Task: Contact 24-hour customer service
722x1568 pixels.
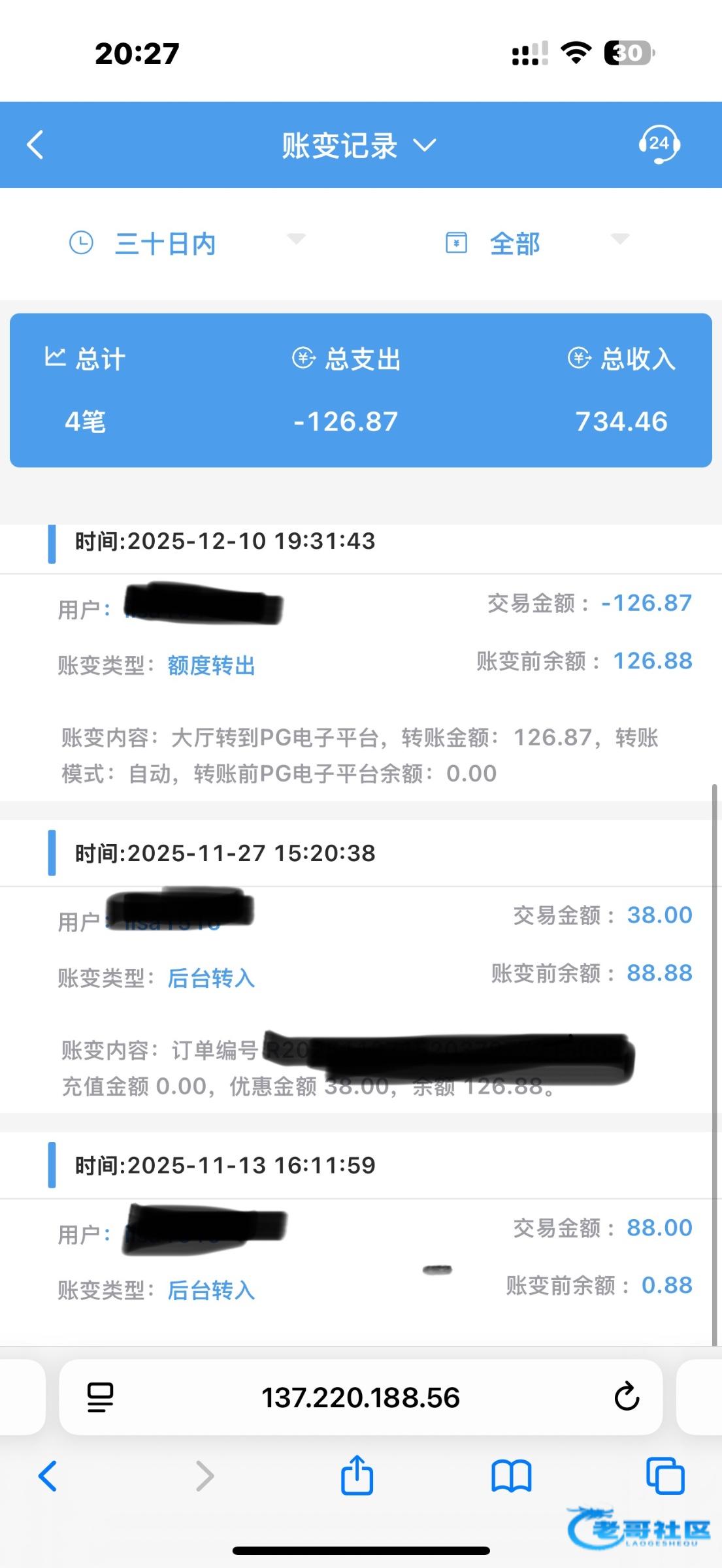Action: pyautogui.click(x=659, y=144)
